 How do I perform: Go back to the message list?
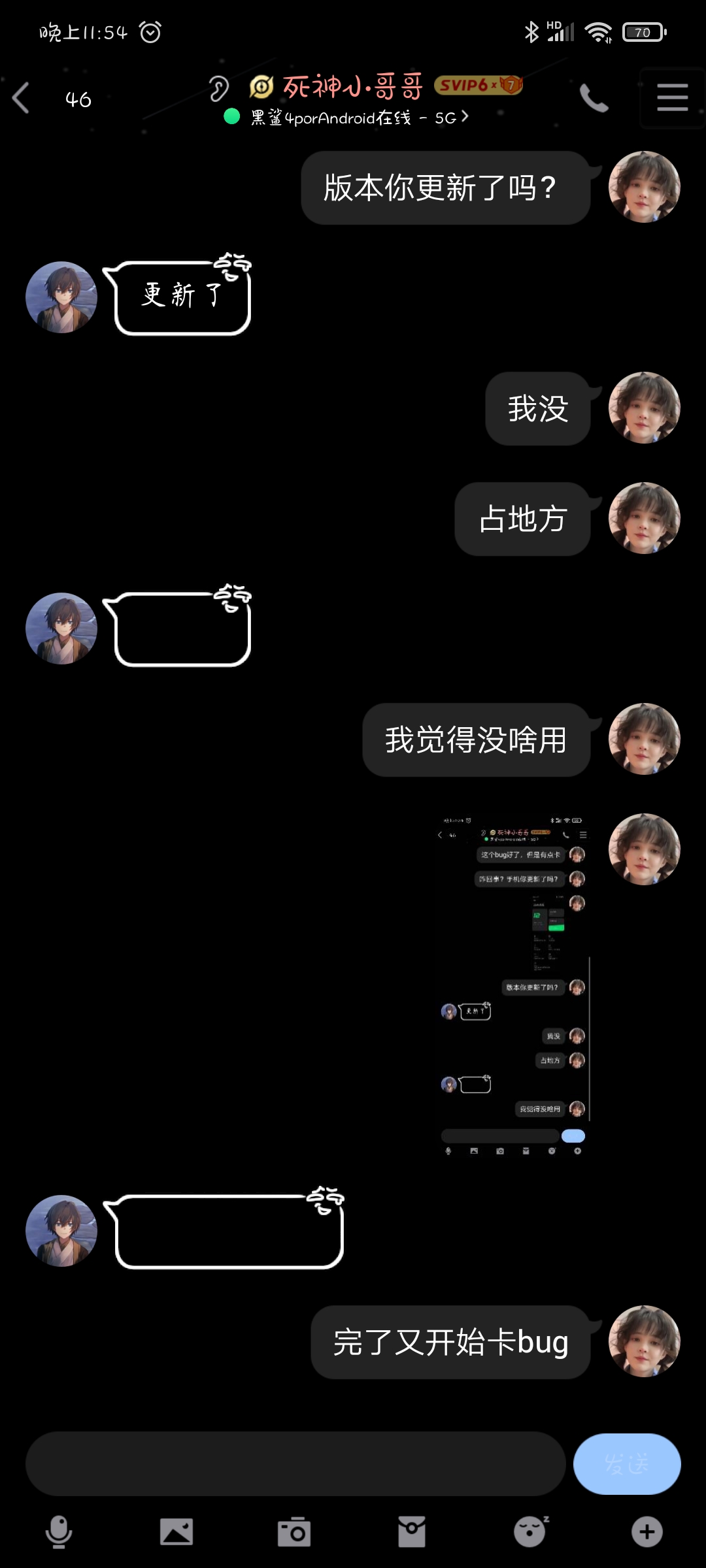[21, 98]
